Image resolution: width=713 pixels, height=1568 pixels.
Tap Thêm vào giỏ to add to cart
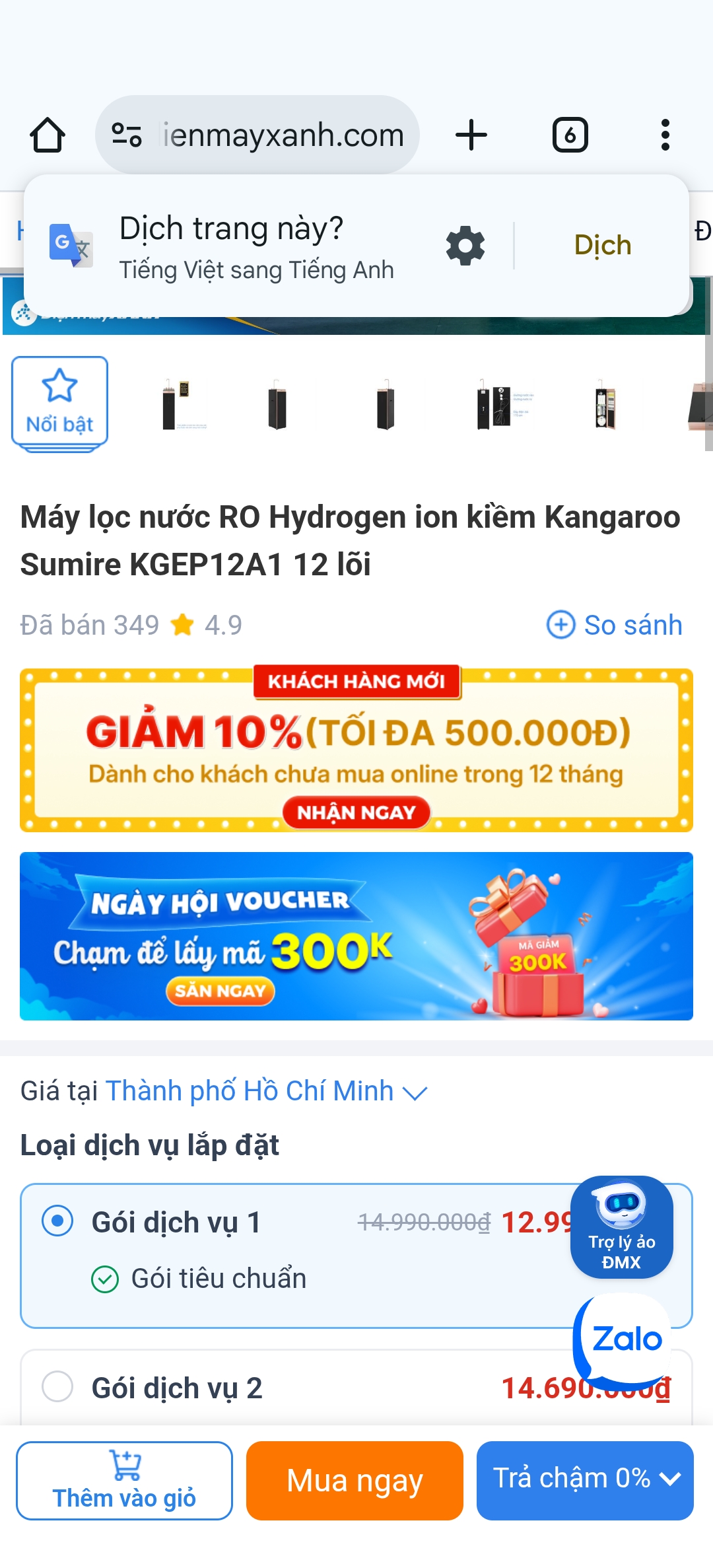(x=124, y=1480)
